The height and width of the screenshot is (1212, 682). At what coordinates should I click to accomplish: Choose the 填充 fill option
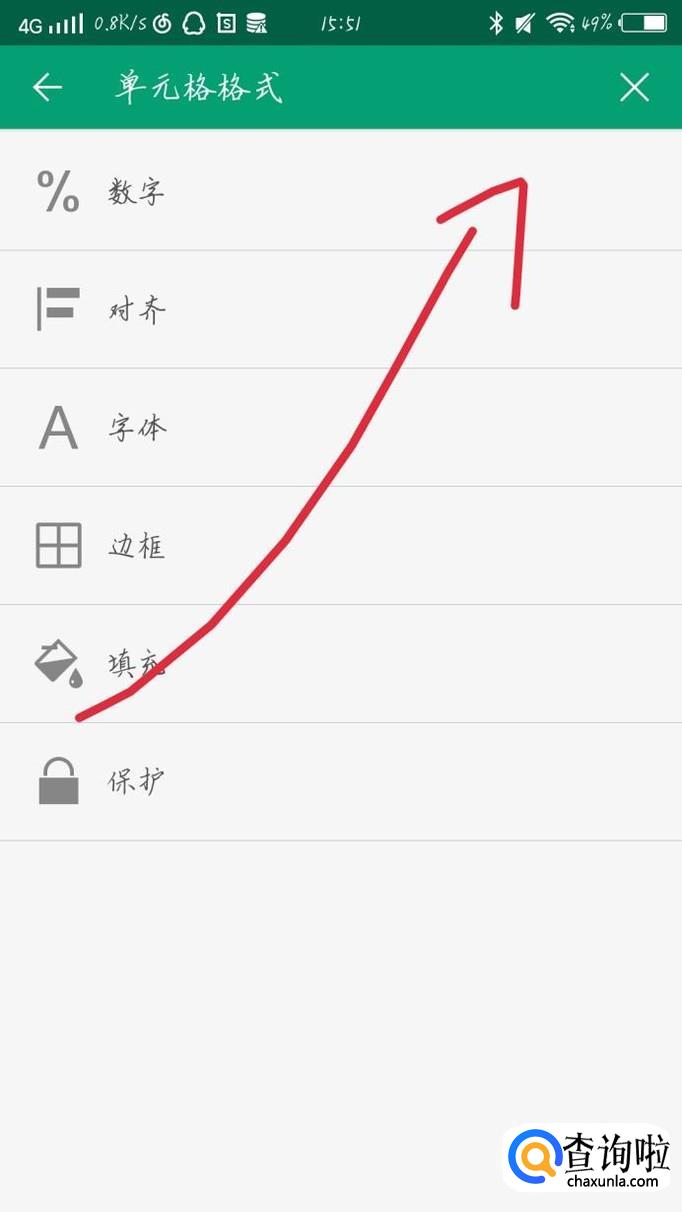pos(341,663)
